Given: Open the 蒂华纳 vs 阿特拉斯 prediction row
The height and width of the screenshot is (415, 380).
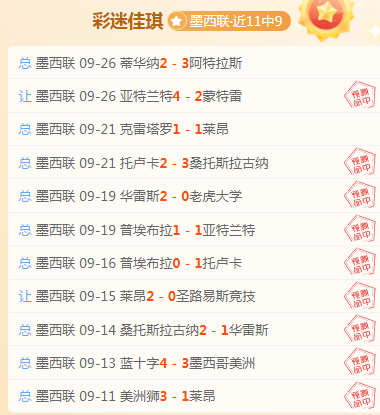Looking at the screenshot, I should 194,63.
